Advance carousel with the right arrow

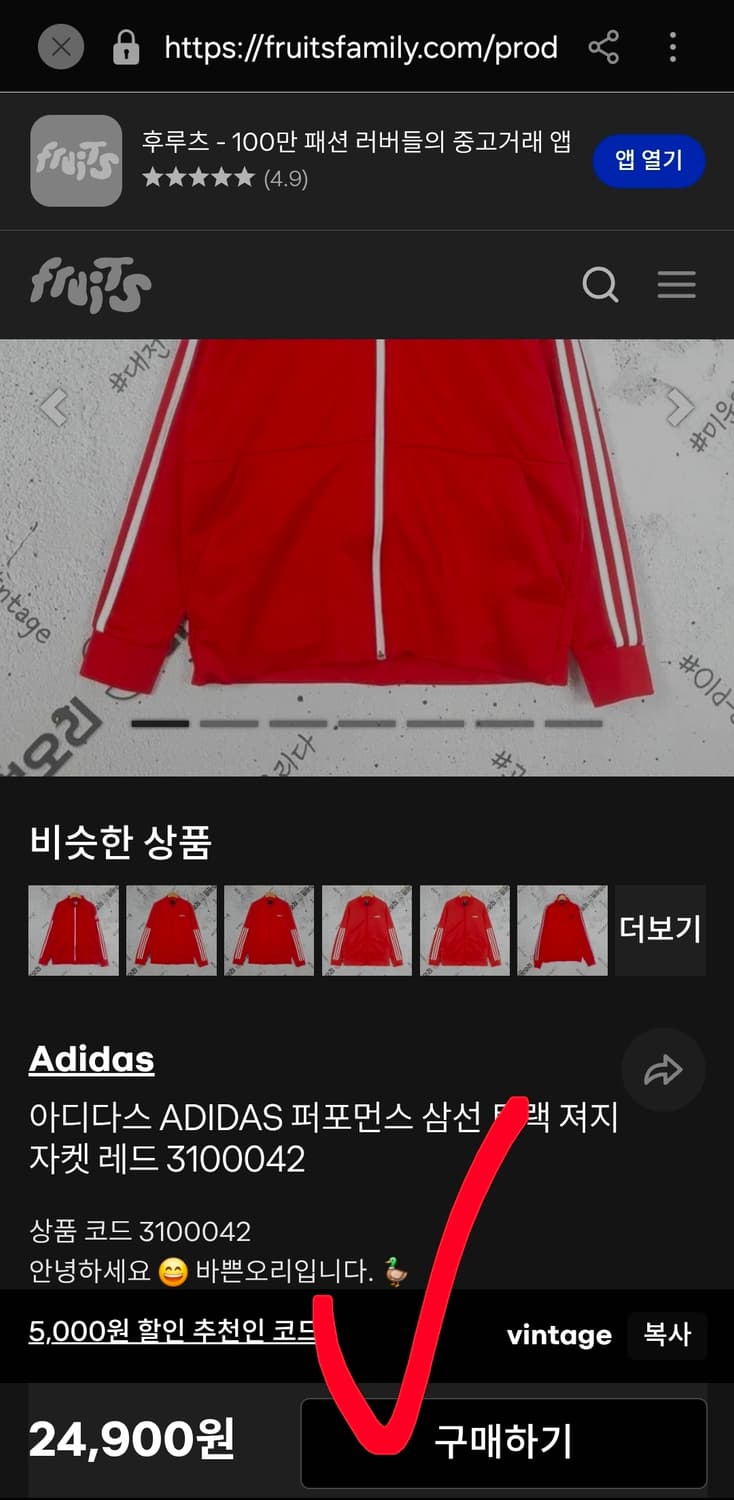click(679, 408)
